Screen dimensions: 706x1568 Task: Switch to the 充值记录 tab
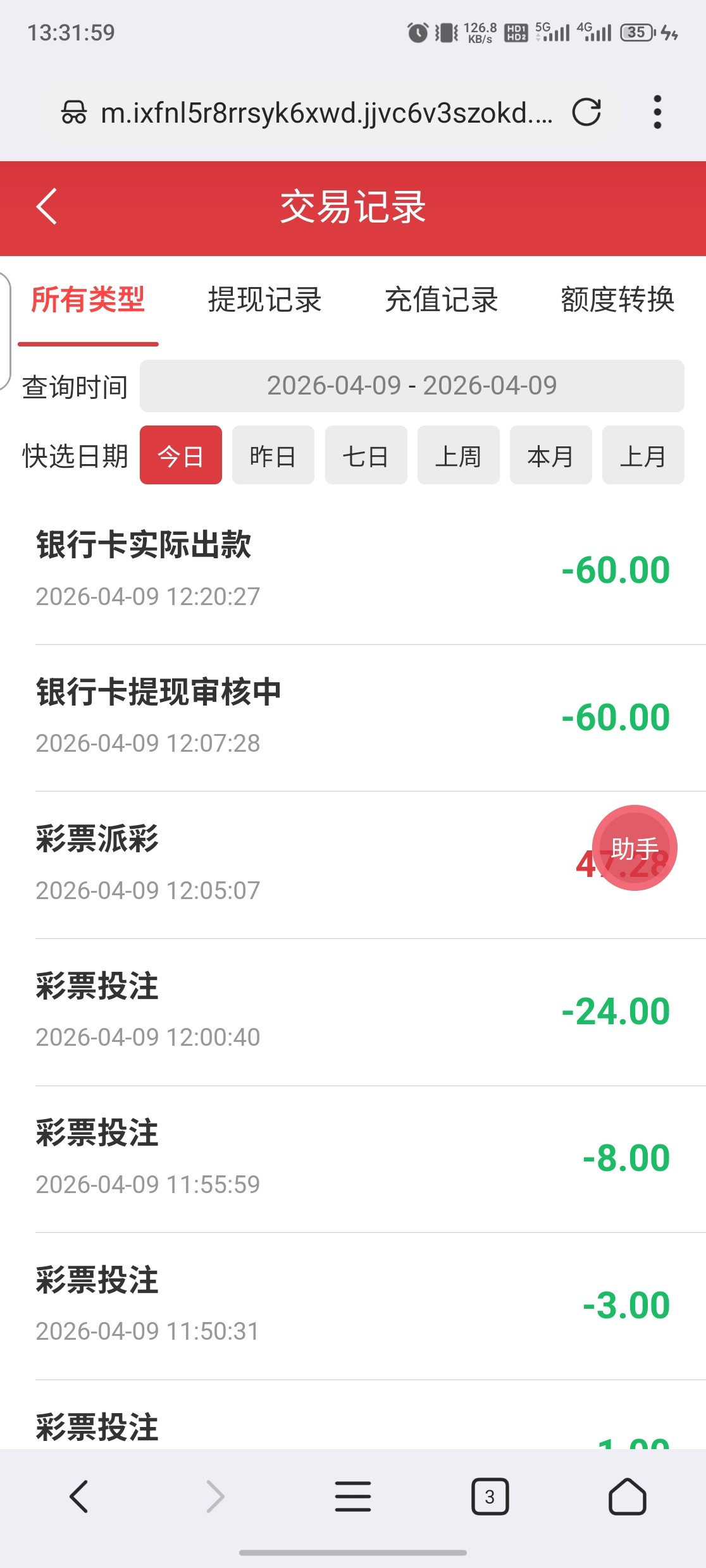(x=441, y=300)
